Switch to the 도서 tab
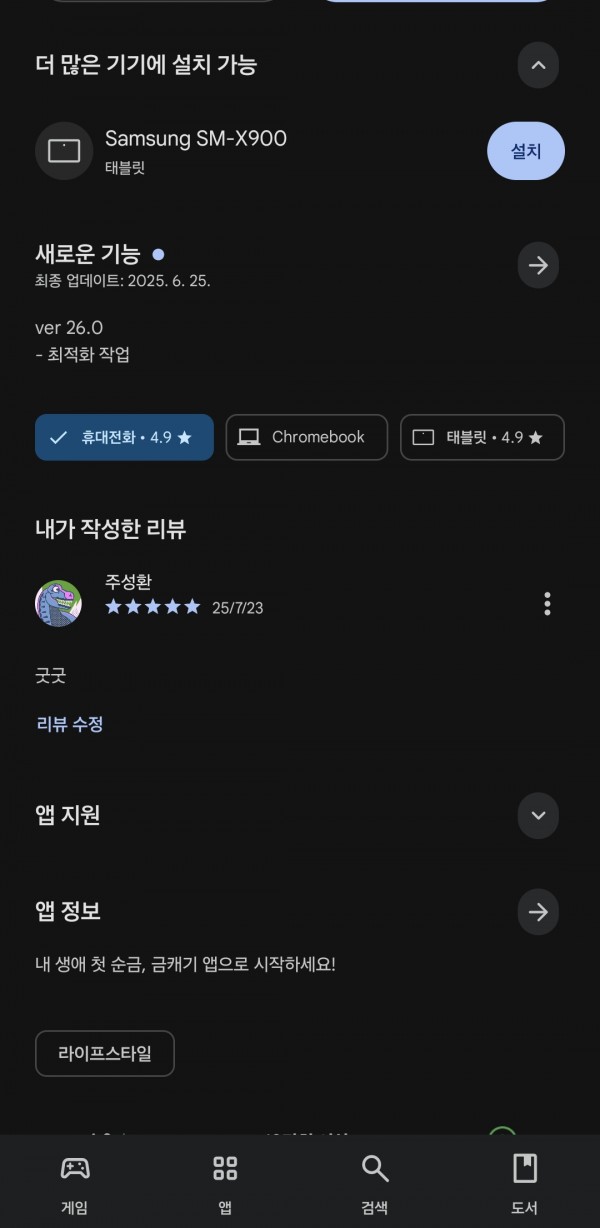The image size is (600, 1228). tap(524, 1182)
